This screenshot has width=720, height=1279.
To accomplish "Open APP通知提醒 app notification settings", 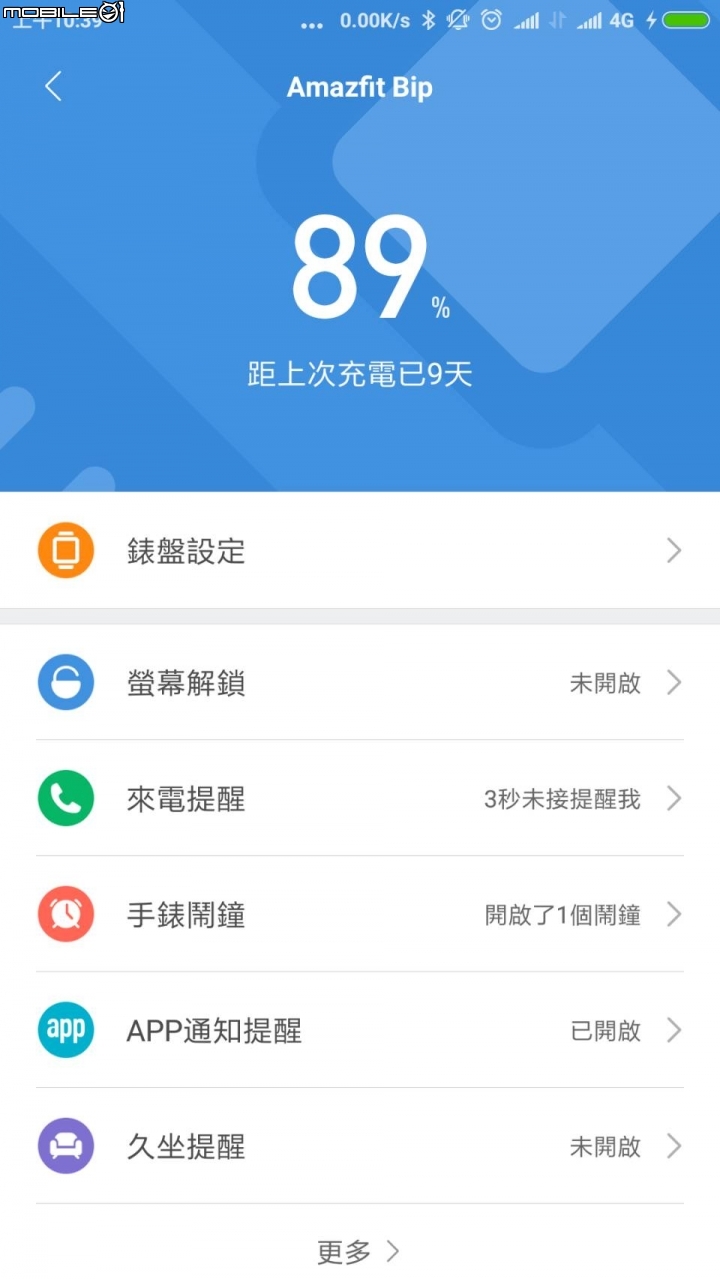I will 360,1030.
